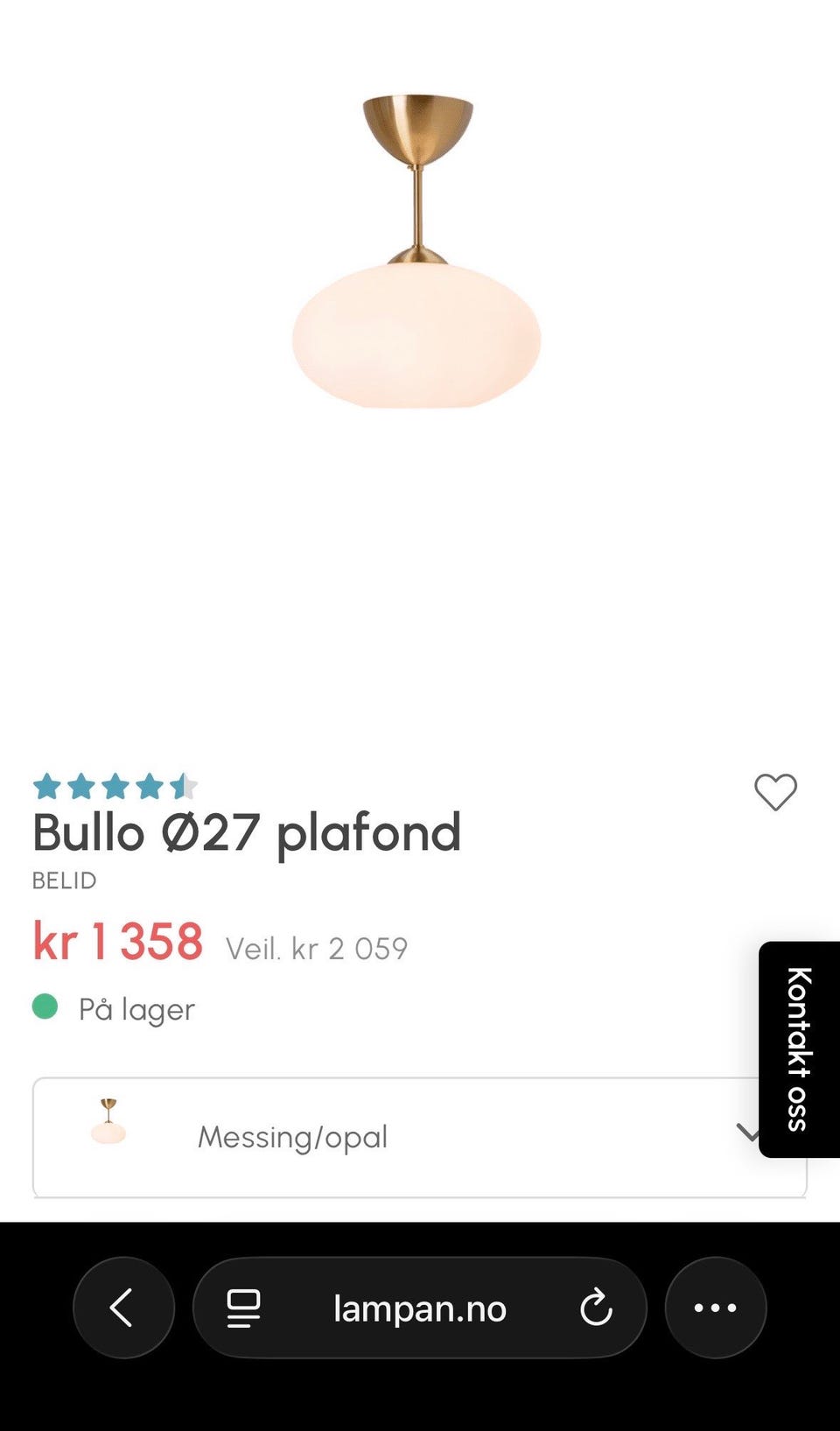Tap the lampan.no address bar
The image size is (840, 1431).
420,1308
